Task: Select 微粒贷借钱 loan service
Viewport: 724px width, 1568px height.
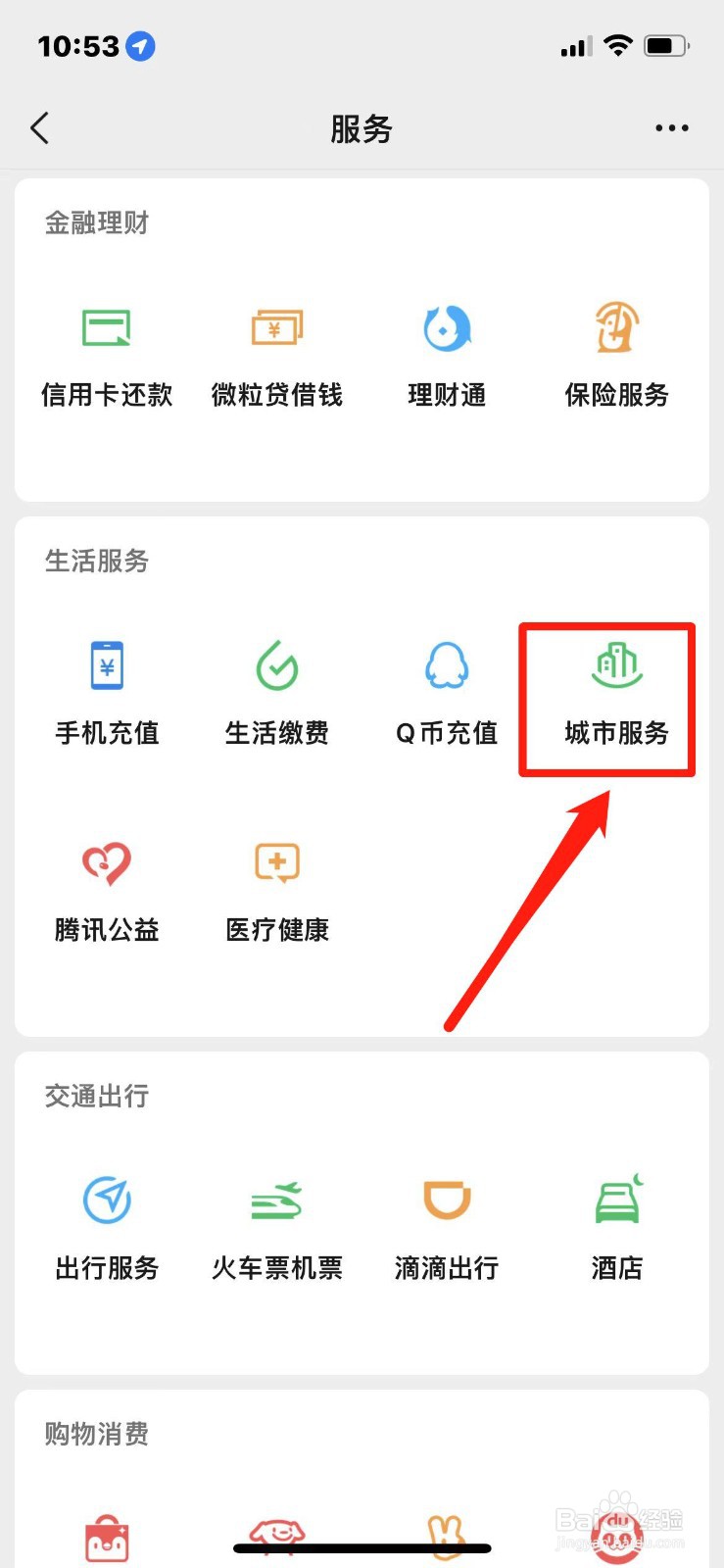Action: tap(276, 358)
